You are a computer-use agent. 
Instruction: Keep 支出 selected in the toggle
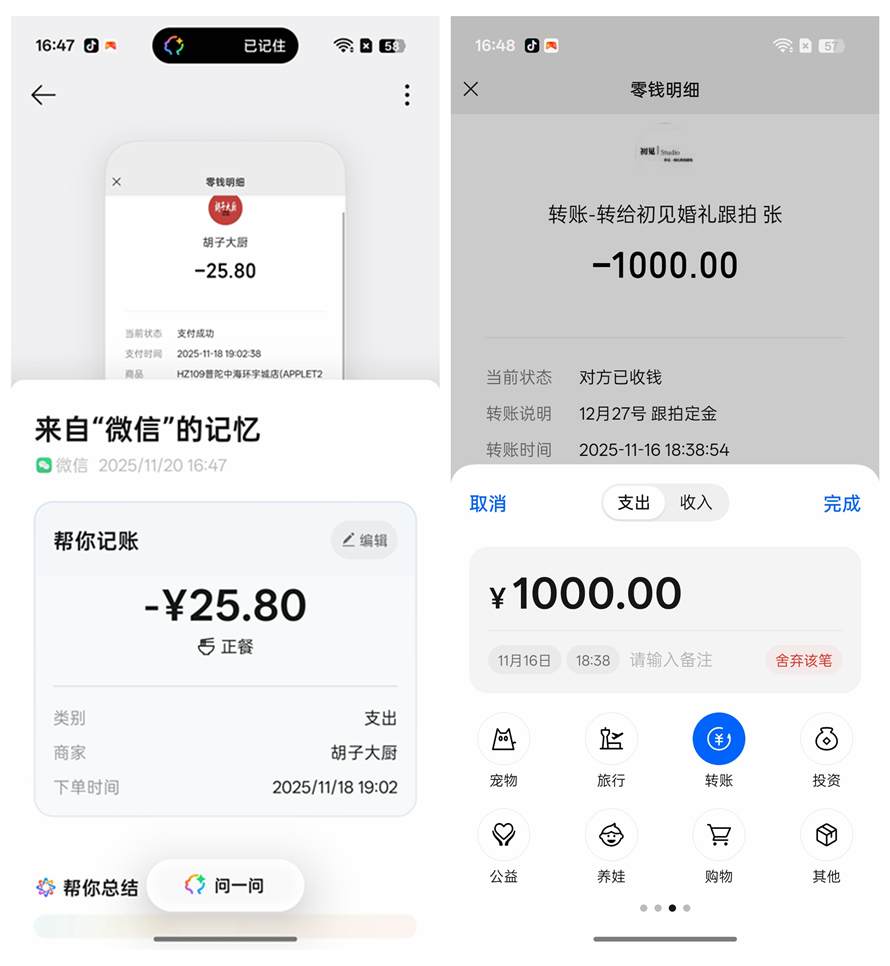coord(634,503)
